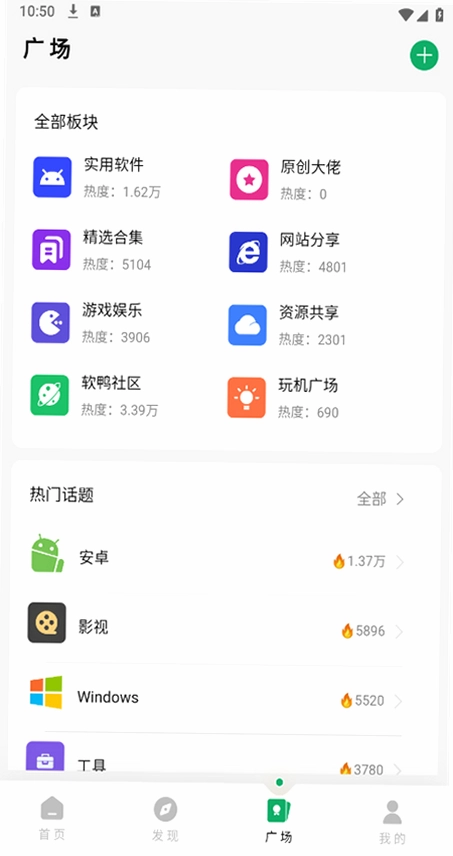Select the 广场 tab
This screenshot has height=856, width=453.
click(279, 820)
